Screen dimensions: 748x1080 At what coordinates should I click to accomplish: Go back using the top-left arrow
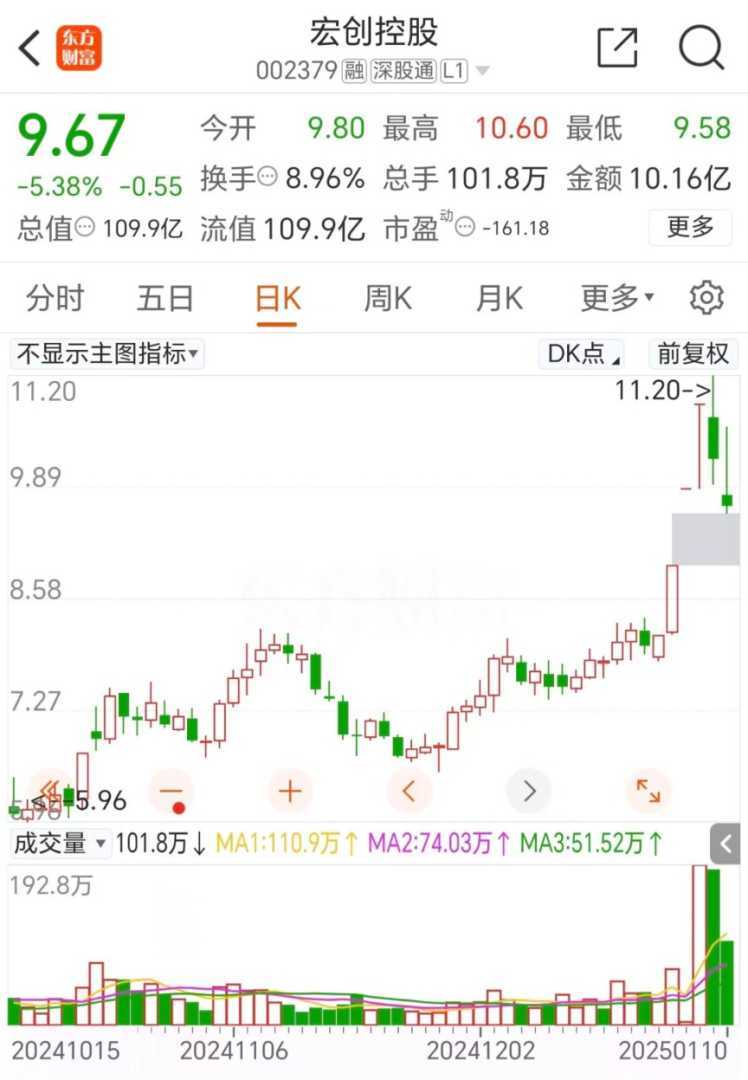[30, 47]
